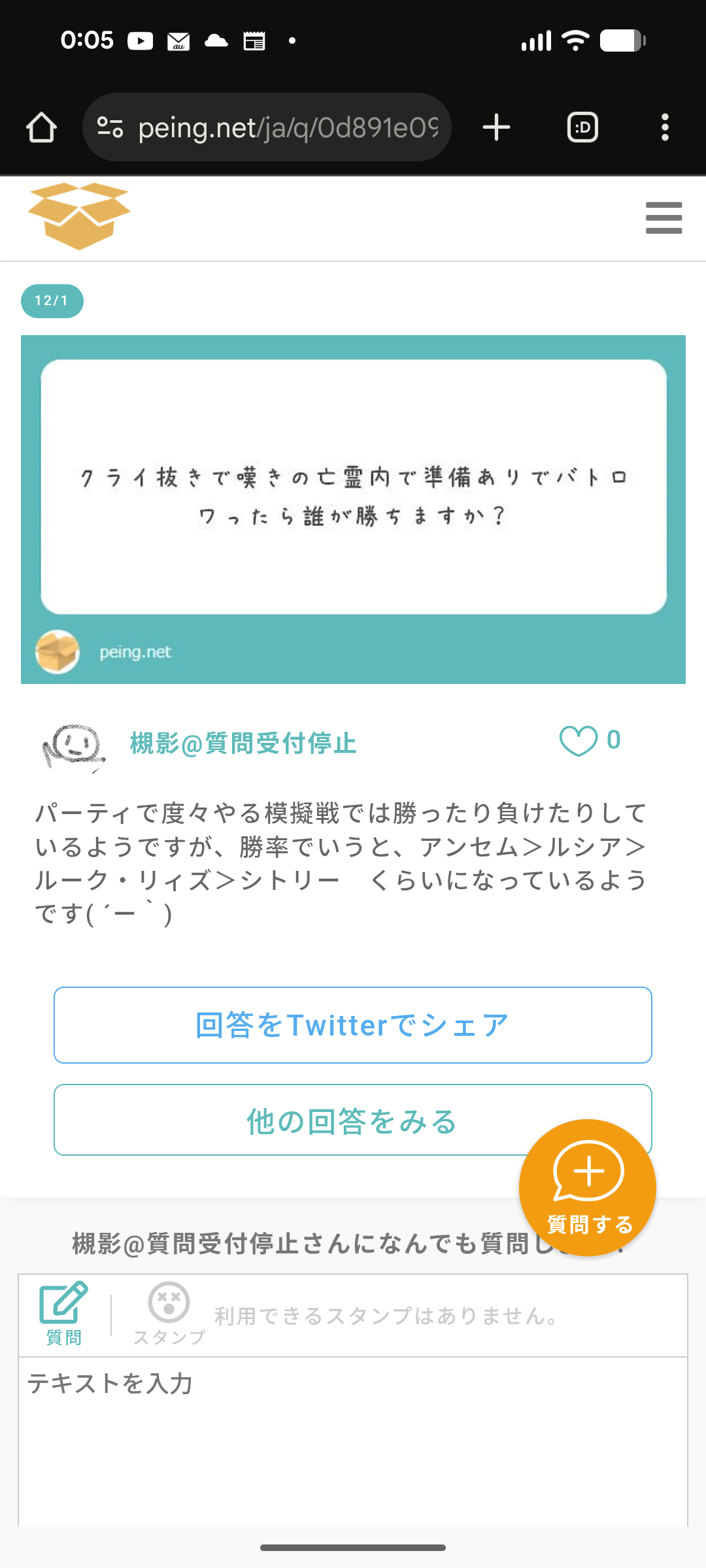Open the hamburger site menu
The height and width of the screenshot is (1568, 706).
[x=664, y=218]
